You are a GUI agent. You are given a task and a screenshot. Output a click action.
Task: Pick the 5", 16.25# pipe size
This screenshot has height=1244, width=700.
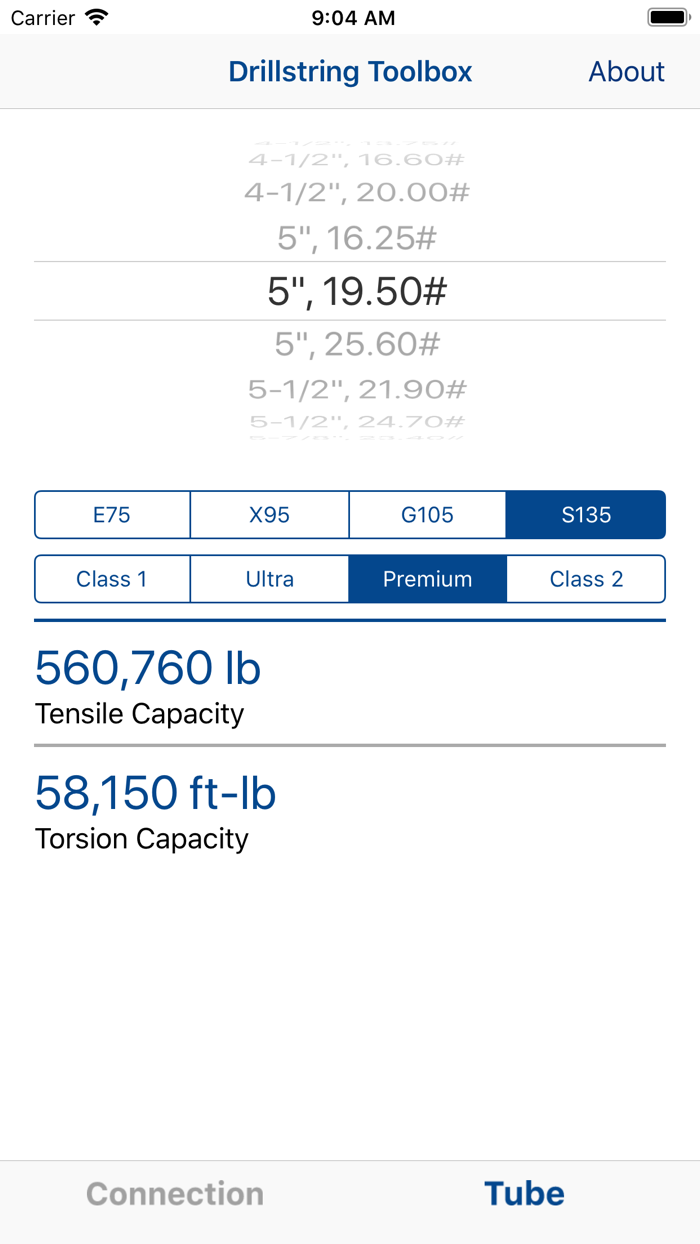(x=357, y=238)
